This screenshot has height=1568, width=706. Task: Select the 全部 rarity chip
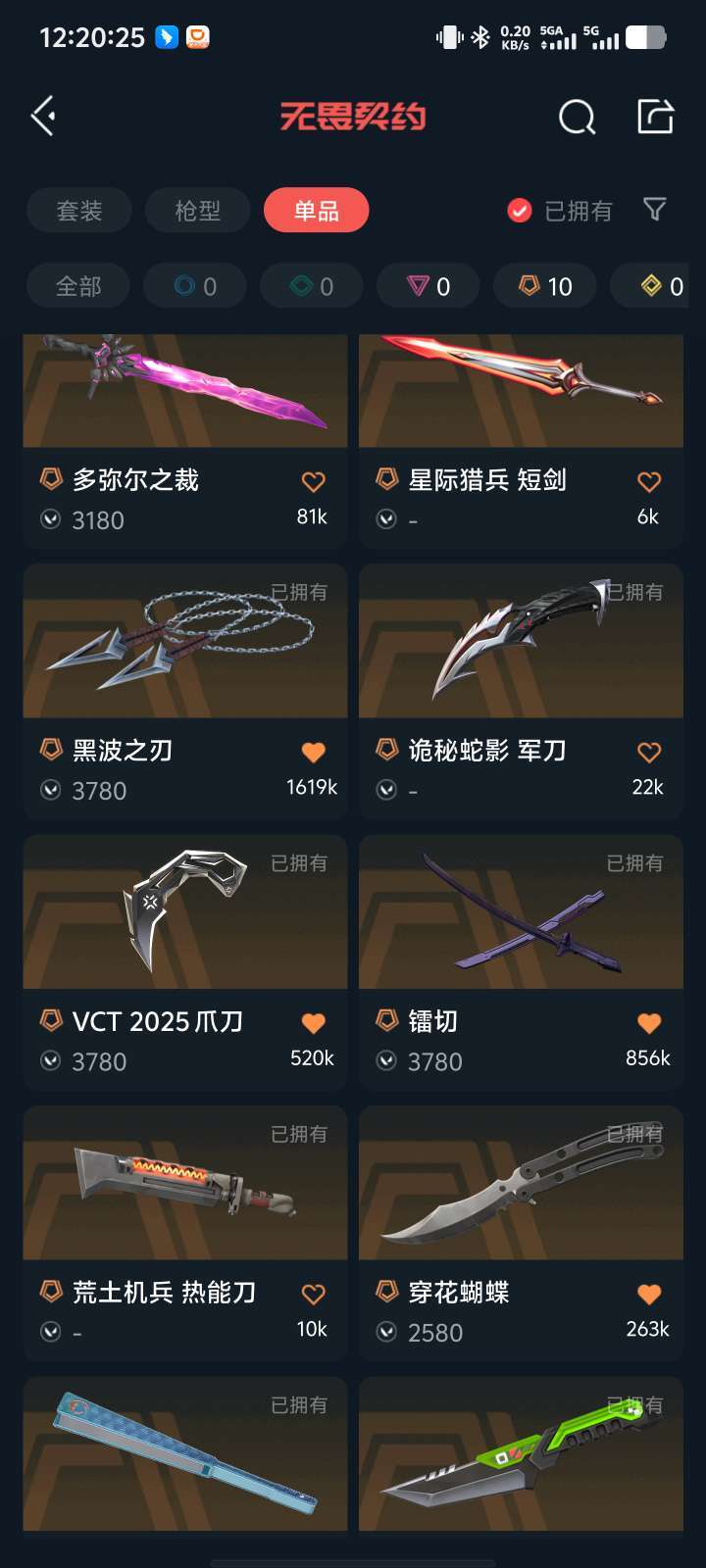click(78, 286)
